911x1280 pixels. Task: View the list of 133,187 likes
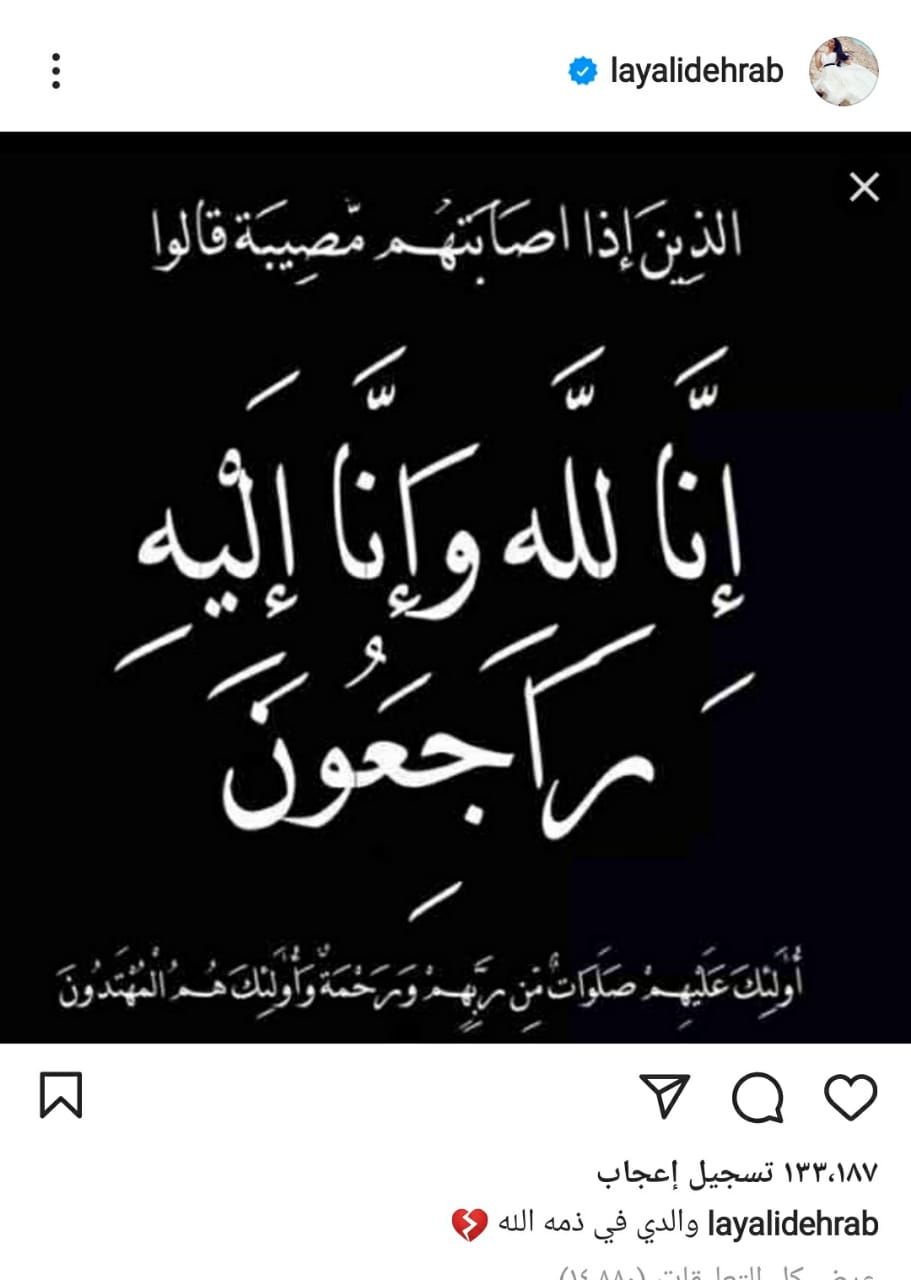737,1170
